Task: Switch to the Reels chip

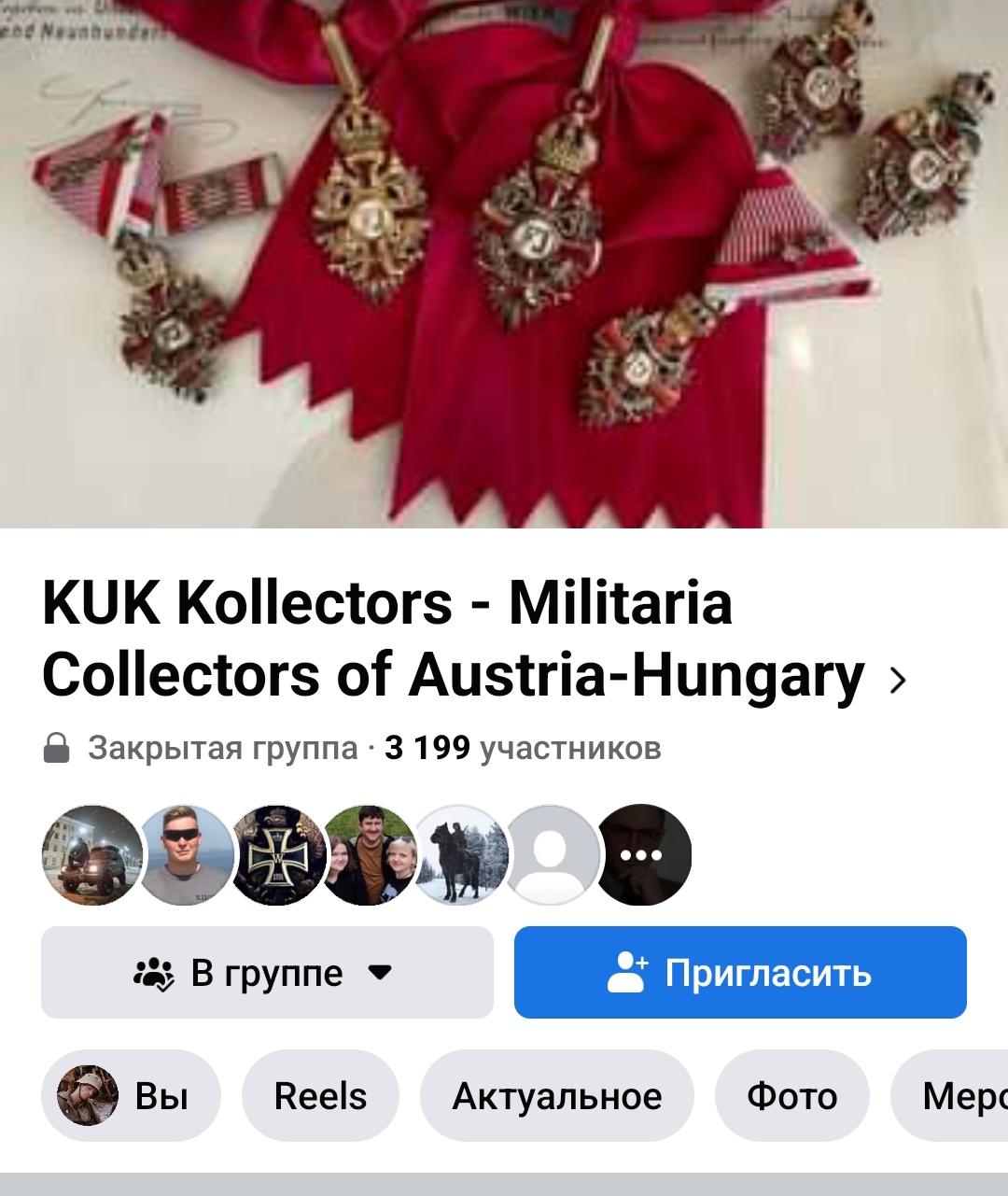Action: (320, 1096)
